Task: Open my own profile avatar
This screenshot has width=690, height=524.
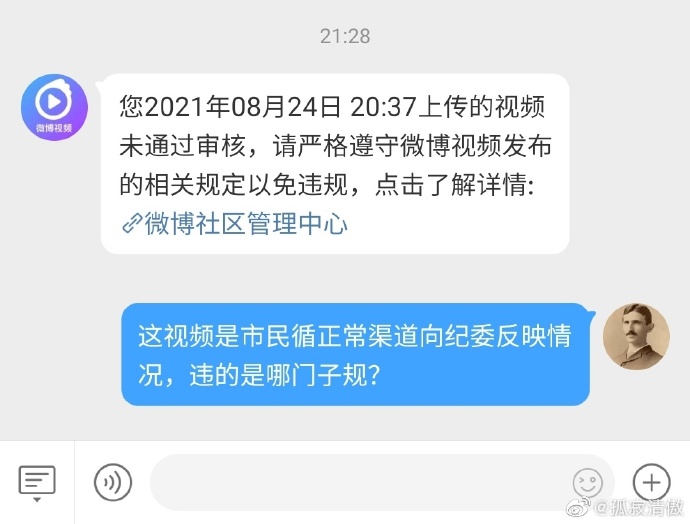Action: [637, 335]
